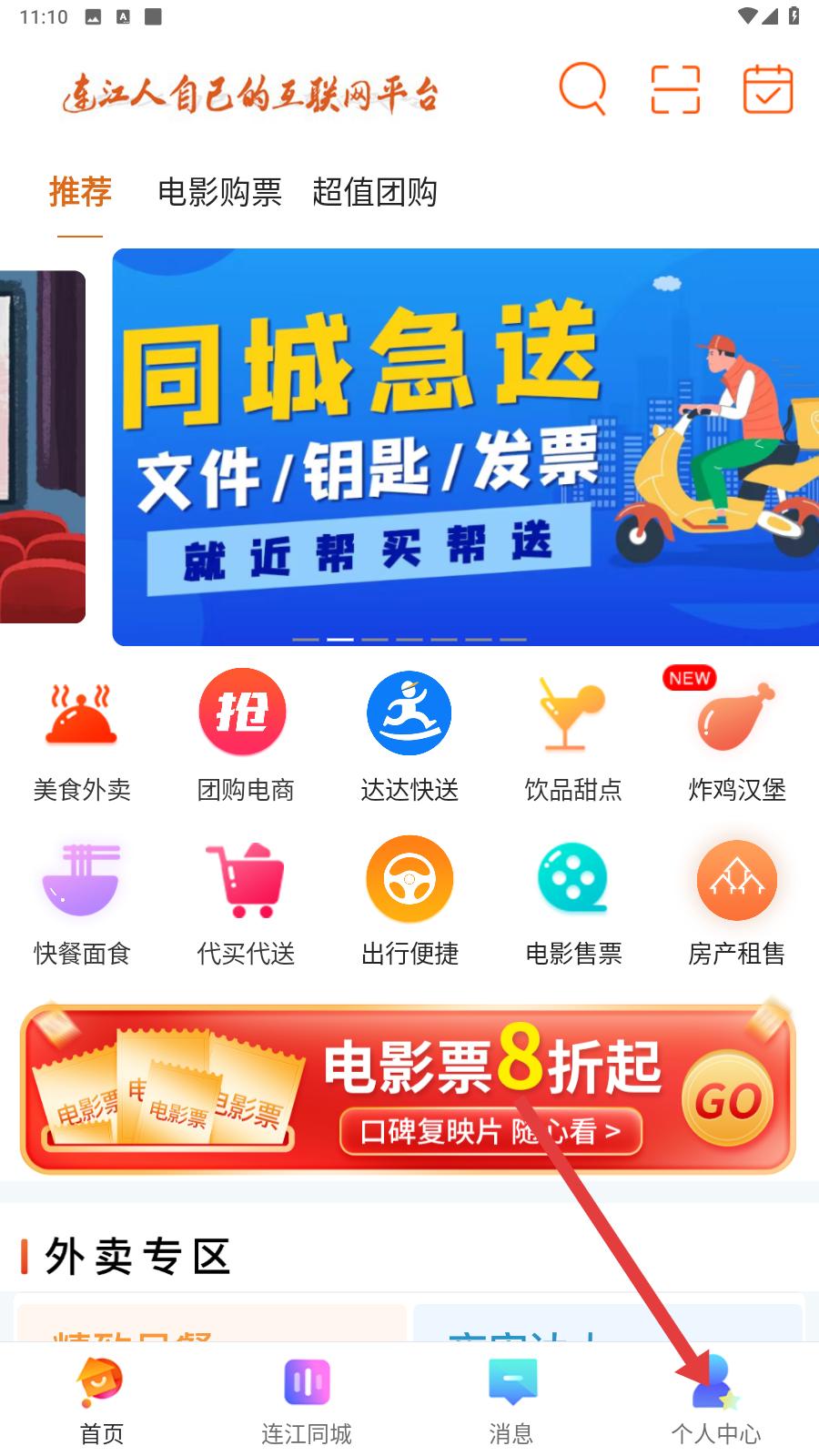
Task: Open 房产租售 section
Action: (735, 901)
